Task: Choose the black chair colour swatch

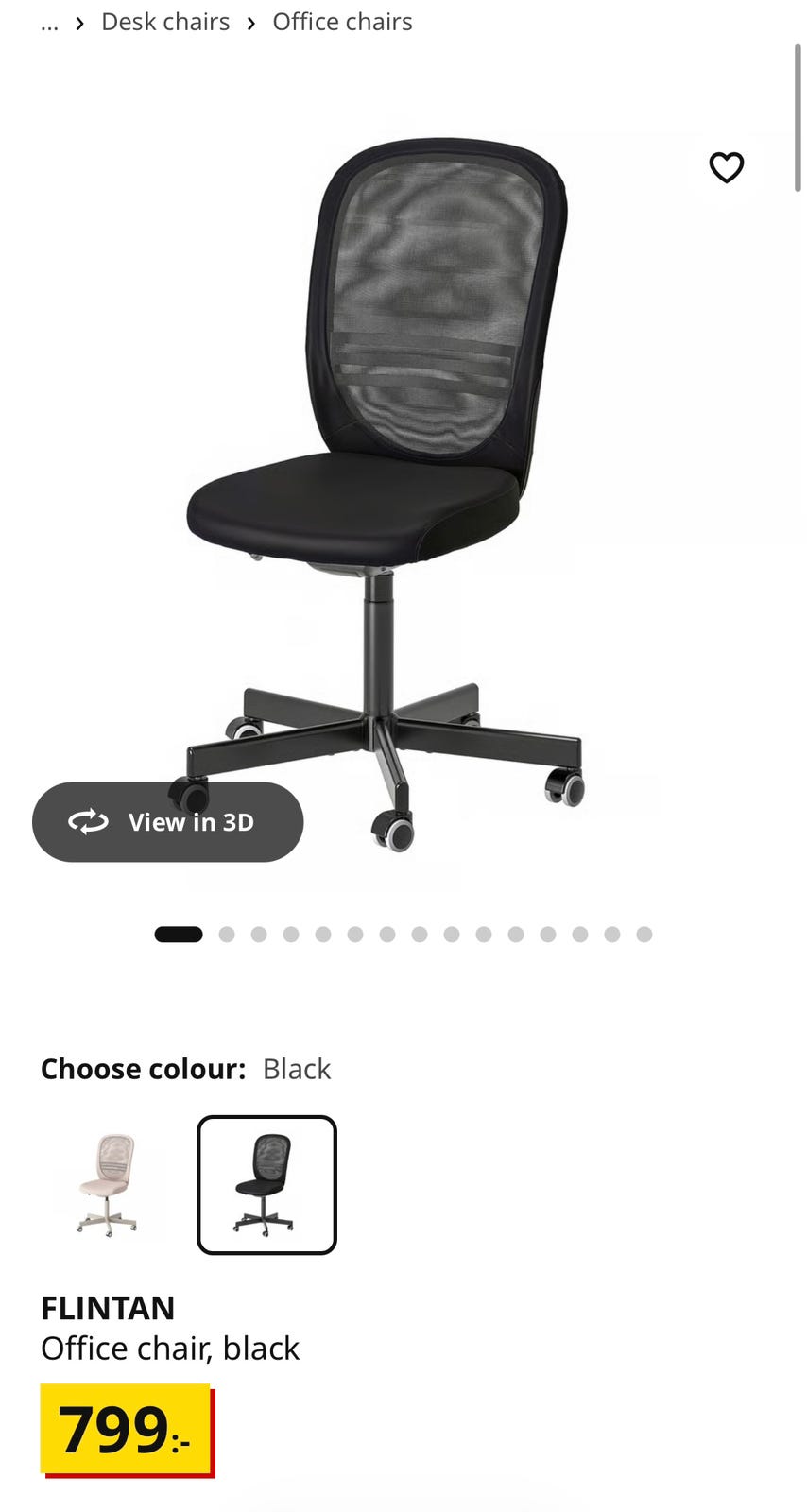Action: tap(266, 1185)
